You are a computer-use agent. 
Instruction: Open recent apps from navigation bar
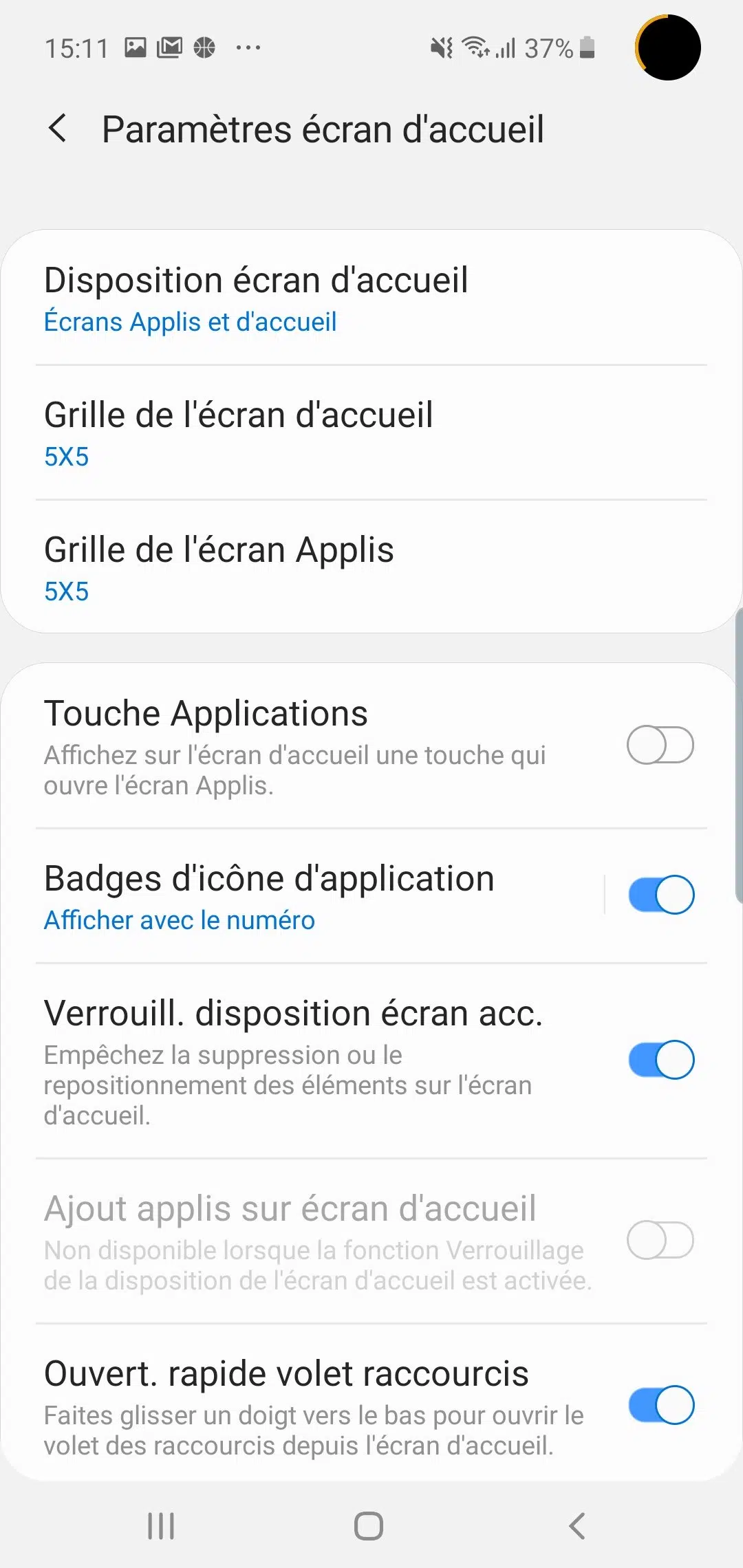(x=161, y=1525)
